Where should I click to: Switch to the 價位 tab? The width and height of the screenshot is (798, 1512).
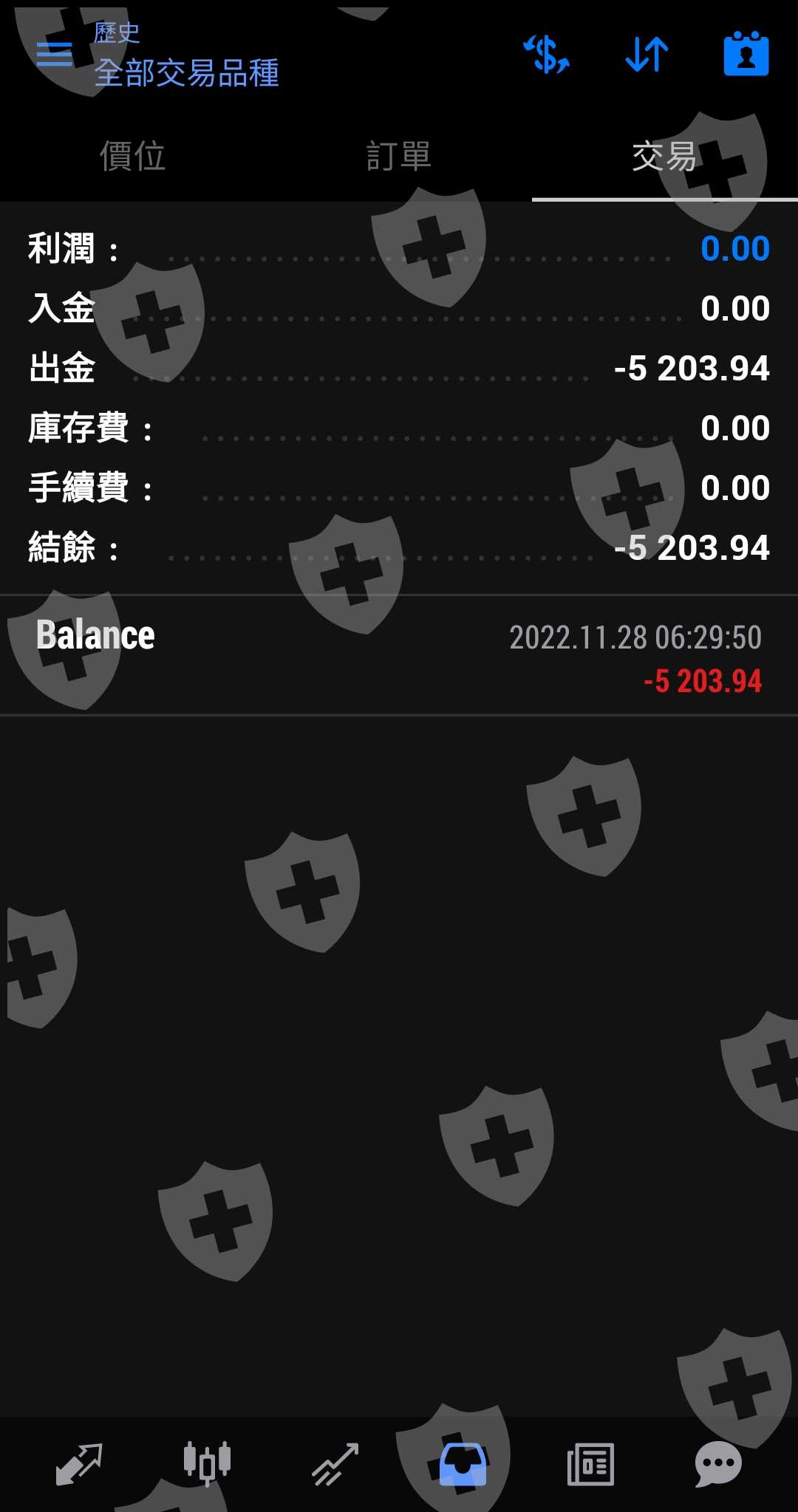[133, 157]
